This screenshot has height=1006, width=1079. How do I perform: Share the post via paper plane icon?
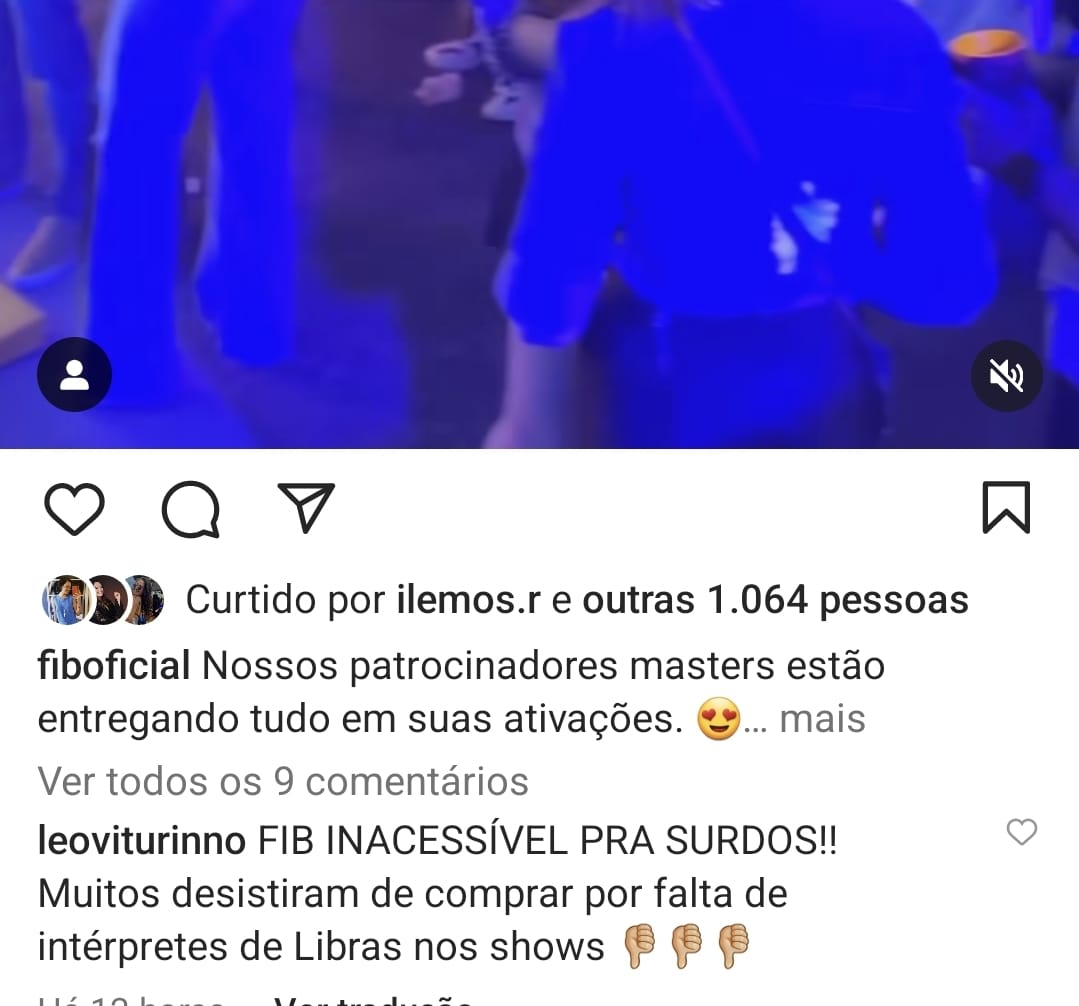305,508
